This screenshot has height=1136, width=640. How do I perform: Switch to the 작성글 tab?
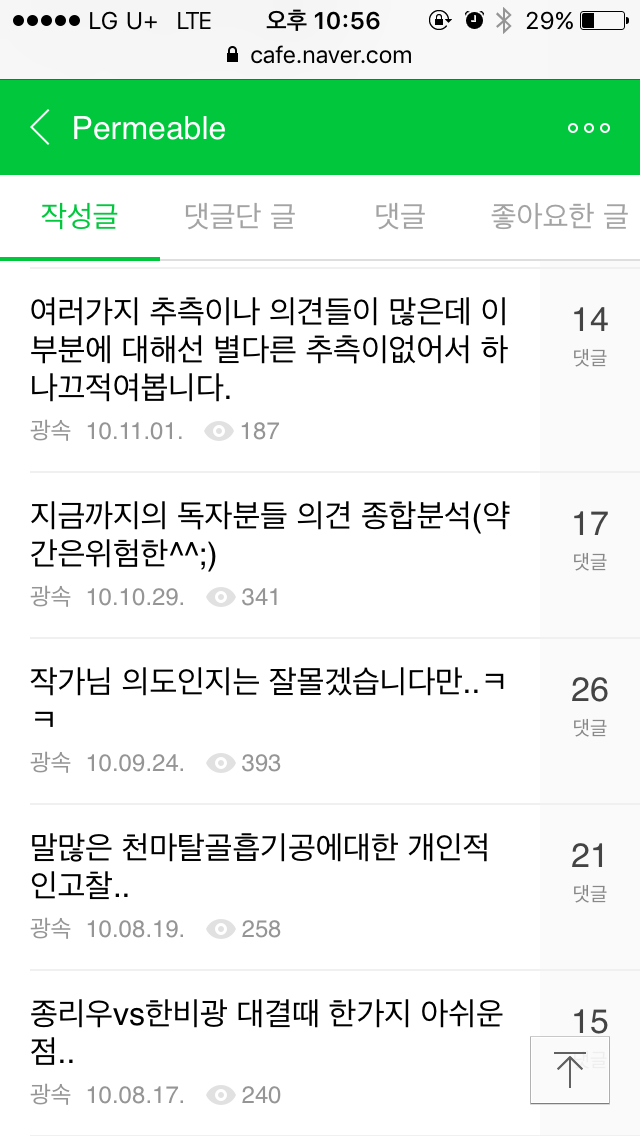(x=79, y=215)
